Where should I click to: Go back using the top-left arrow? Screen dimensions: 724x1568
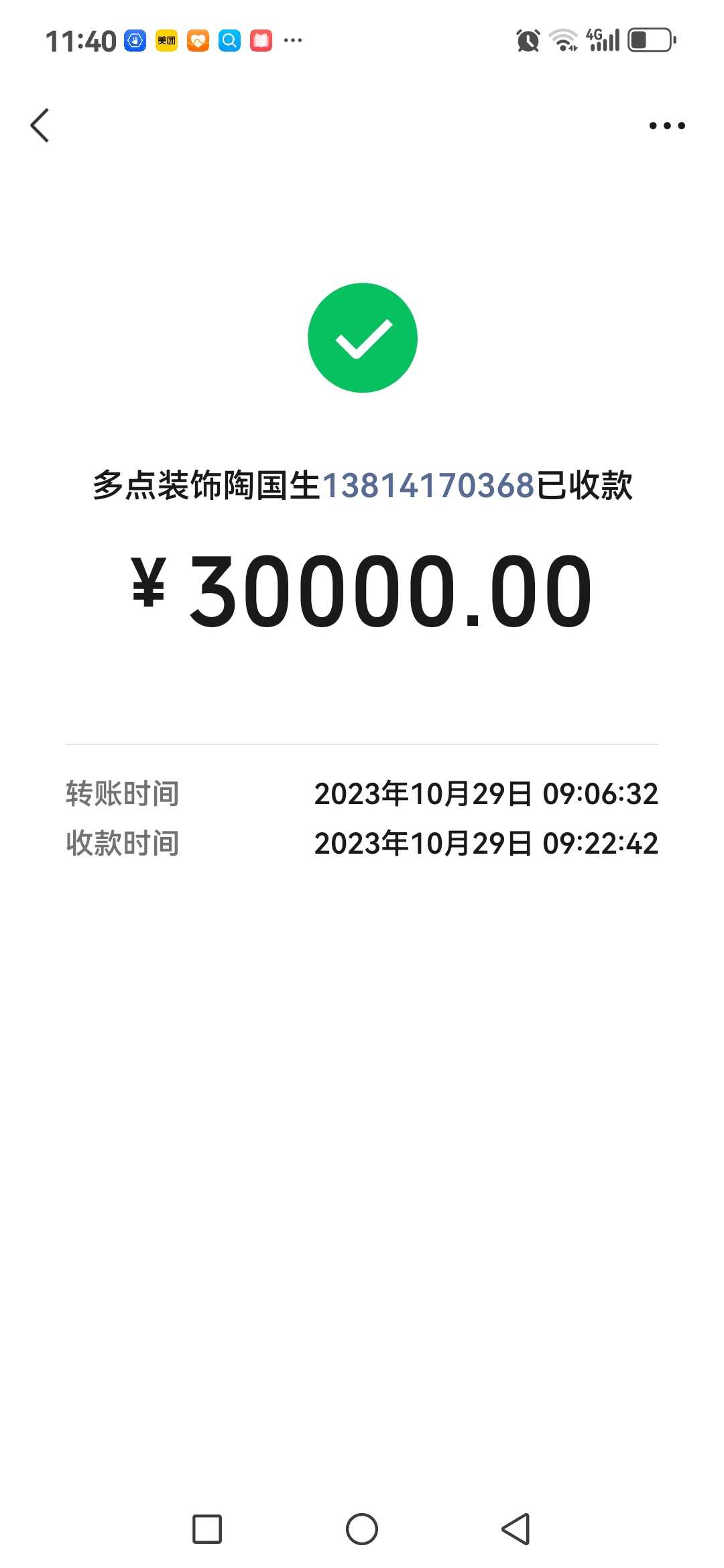(40, 125)
